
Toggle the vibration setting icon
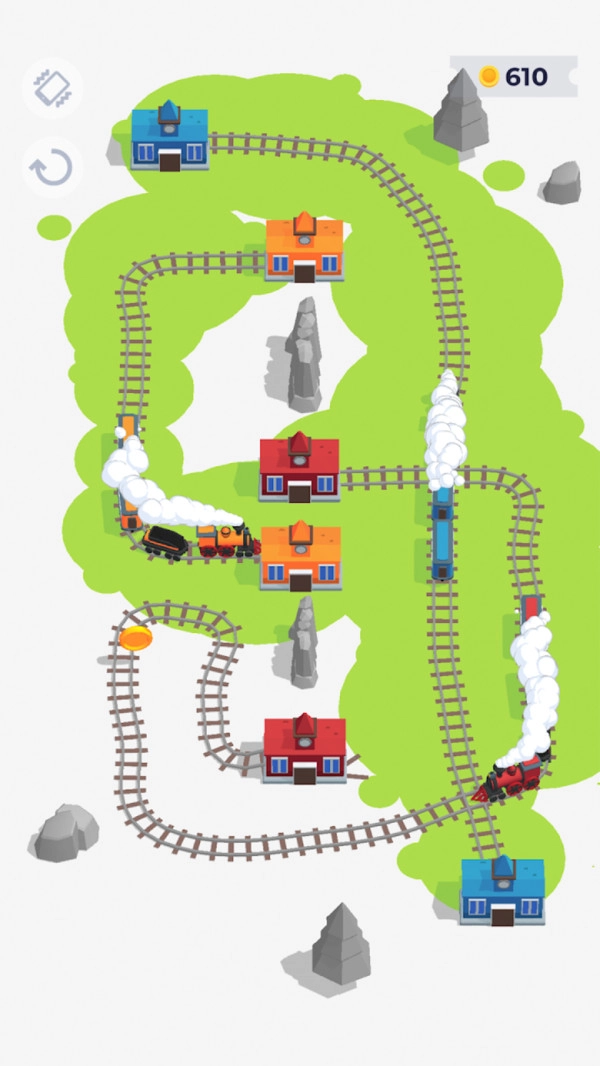[51, 88]
